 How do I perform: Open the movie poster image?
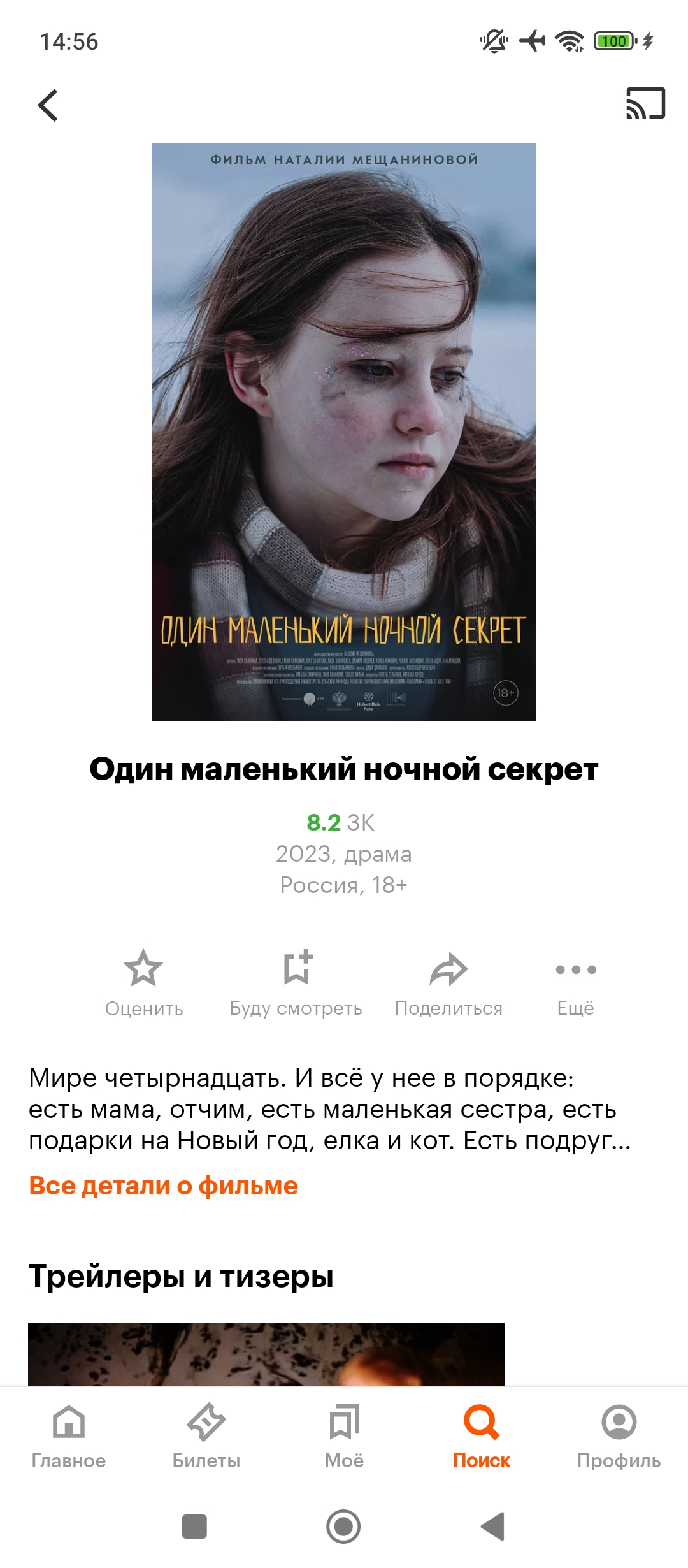(344, 432)
